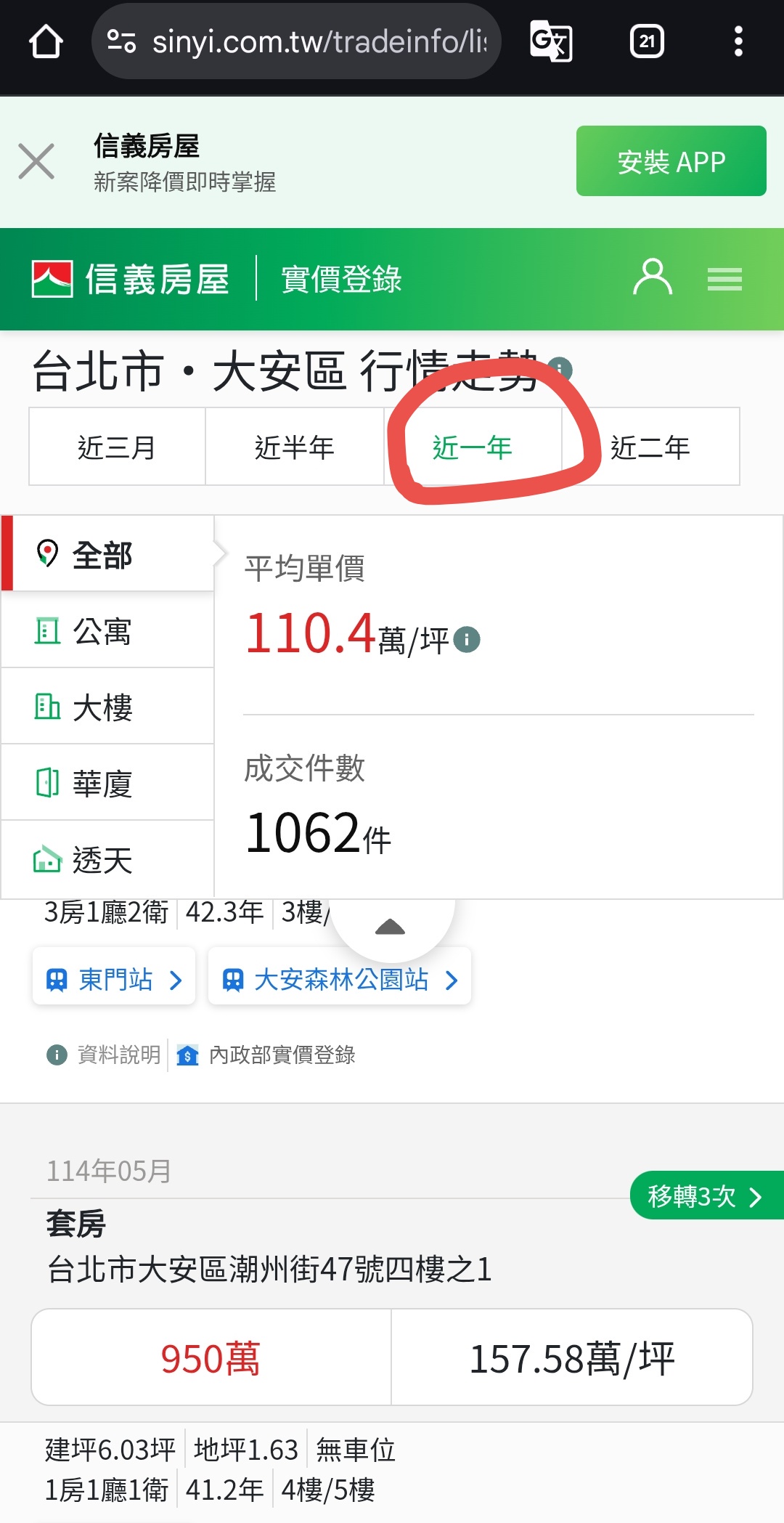Tap the 安裝 APP button
The image size is (784, 1523).
click(671, 161)
